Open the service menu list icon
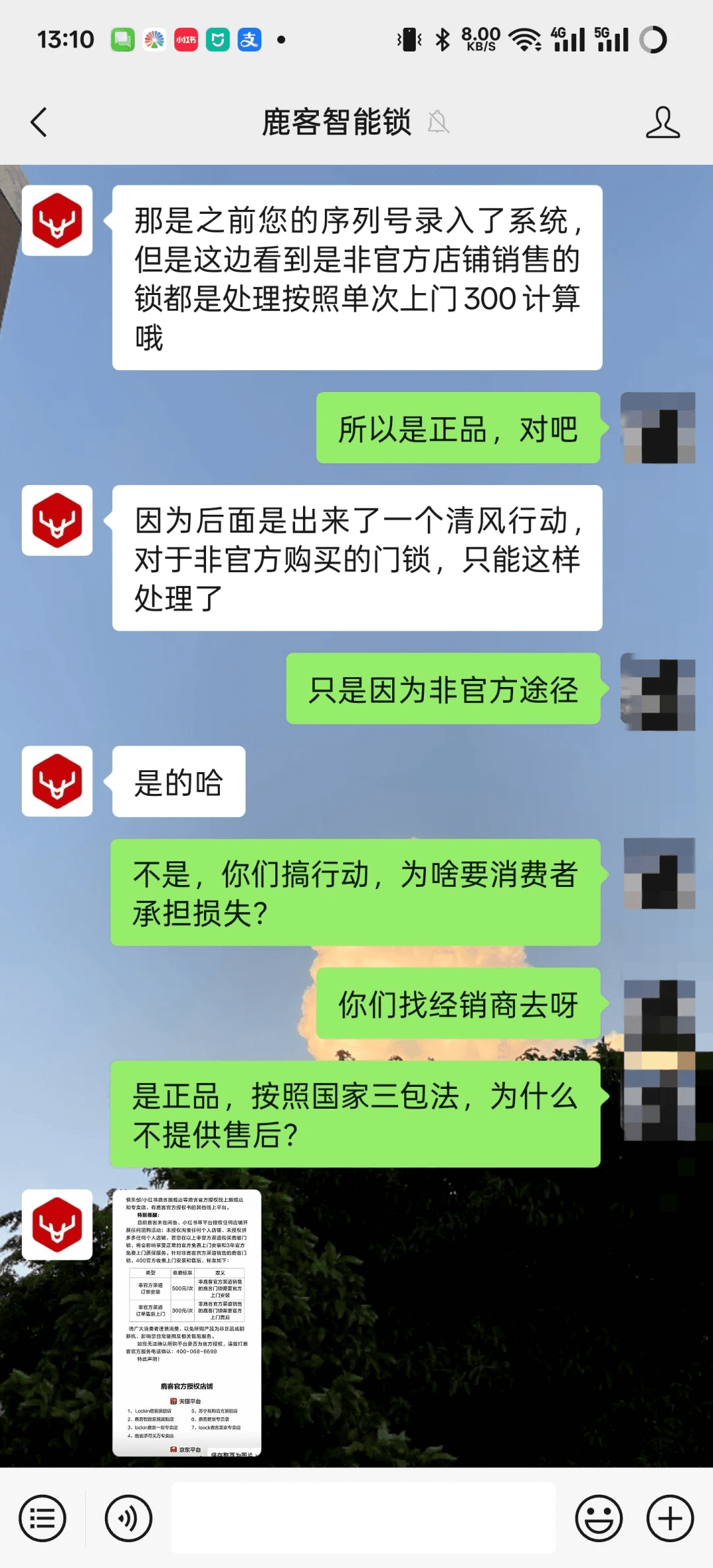 pos(42,1518)
